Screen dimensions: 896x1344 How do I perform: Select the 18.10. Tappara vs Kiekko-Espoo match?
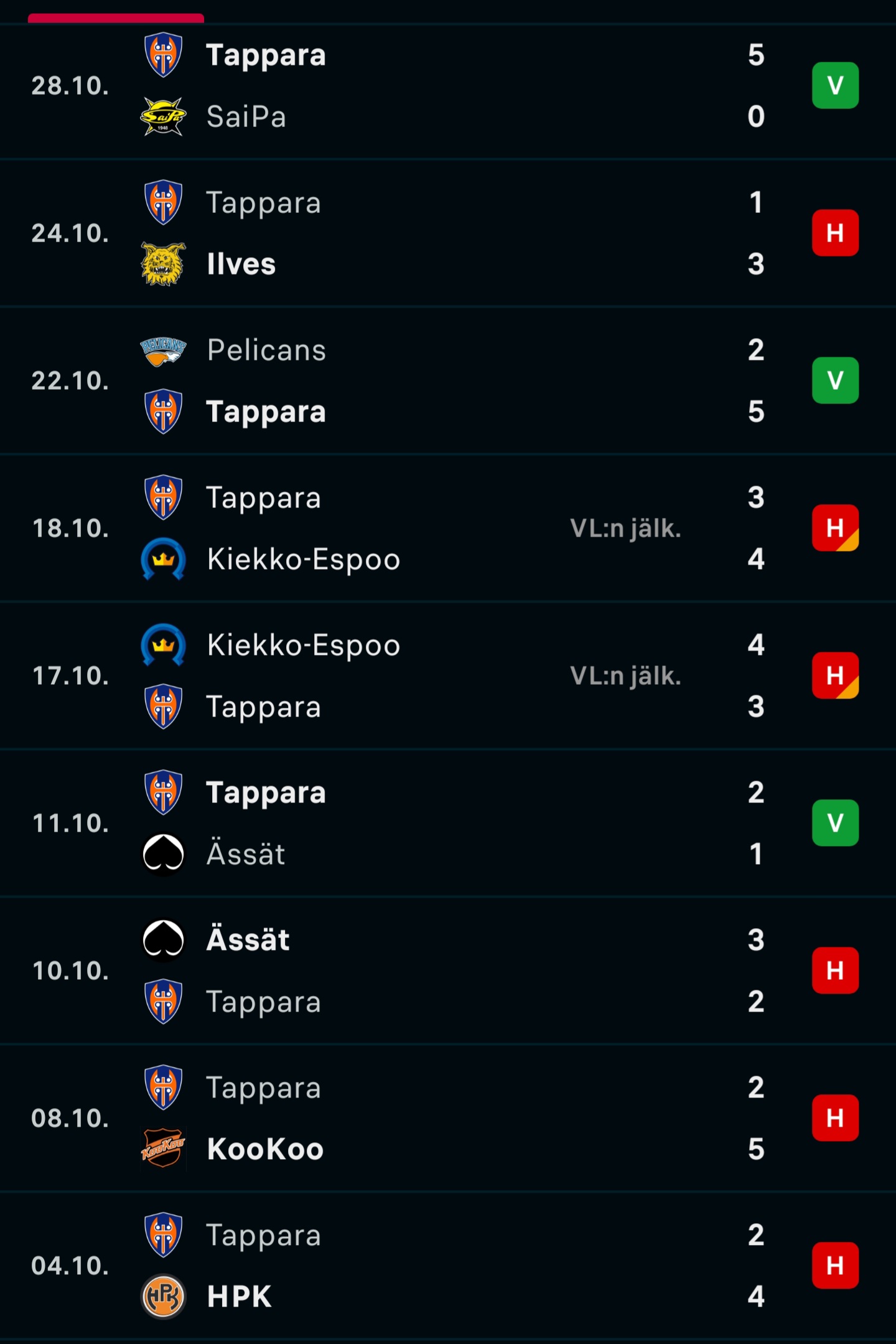(448, 529)
